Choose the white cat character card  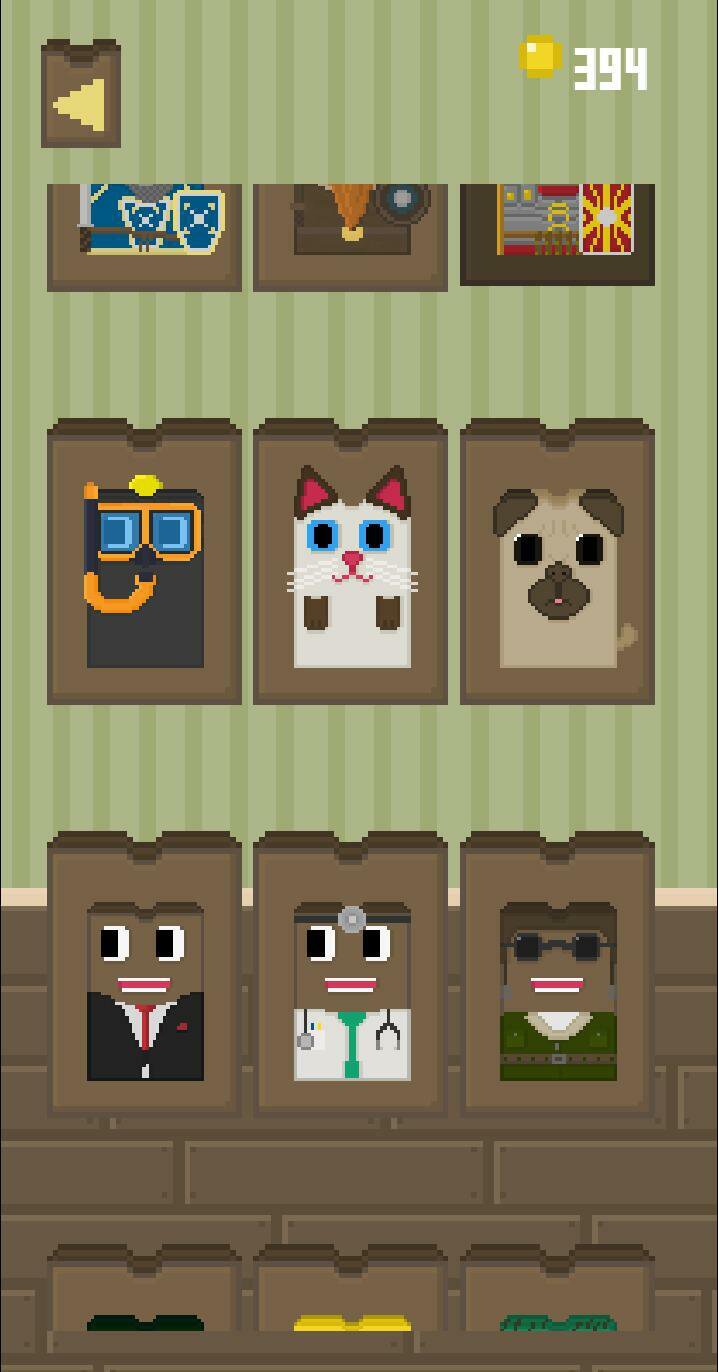click(x=350, y=562)
